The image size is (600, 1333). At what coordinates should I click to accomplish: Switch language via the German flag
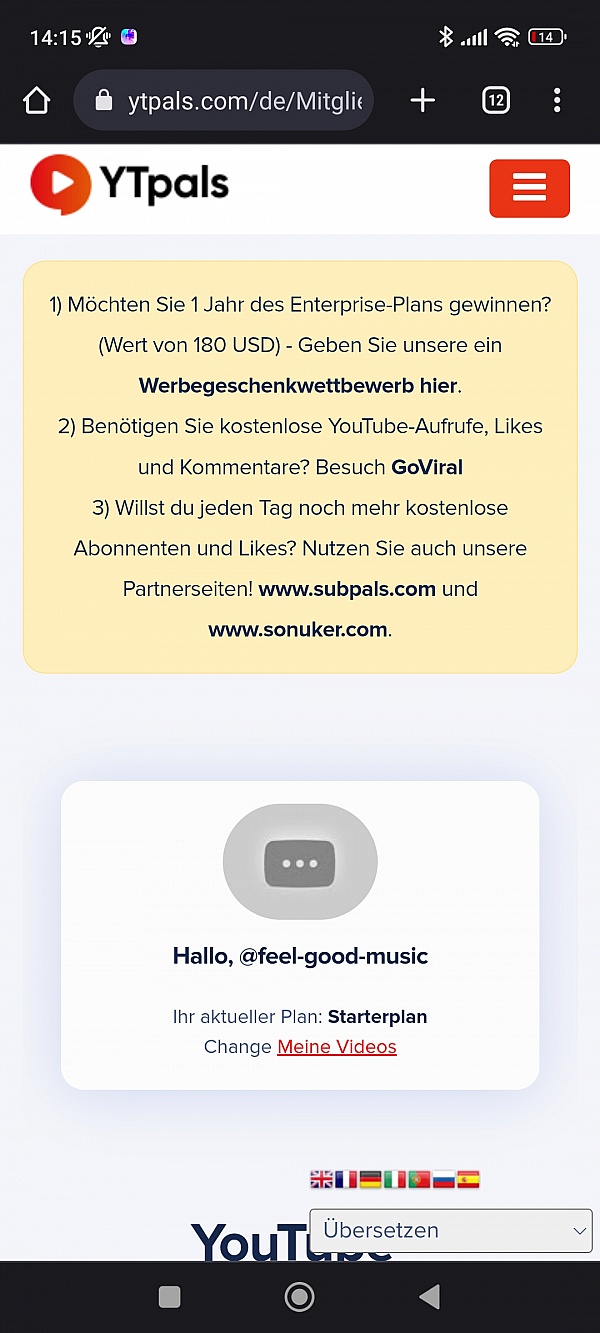click(x=370, y=1180)
